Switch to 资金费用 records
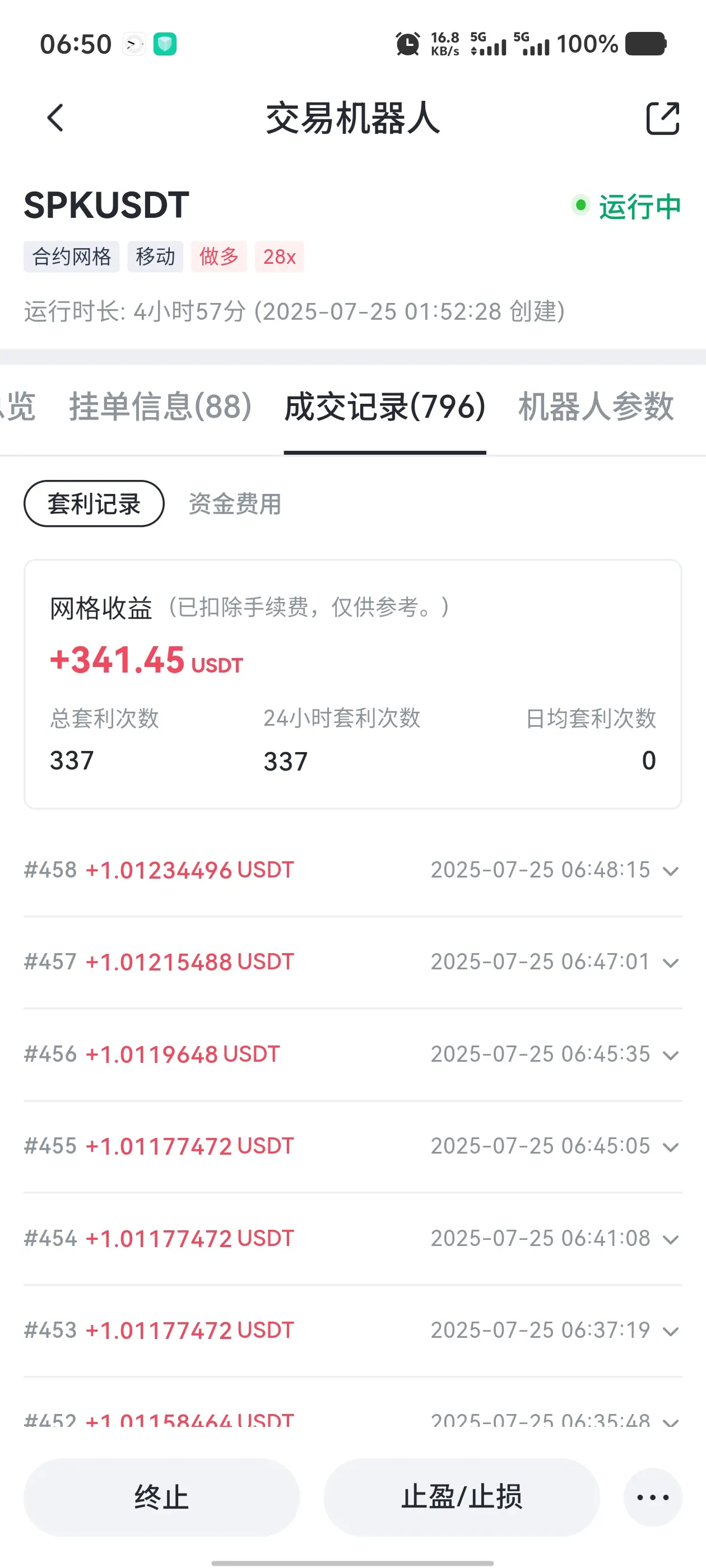Screen dimensions: 706x1568 [x=235, y=503]
